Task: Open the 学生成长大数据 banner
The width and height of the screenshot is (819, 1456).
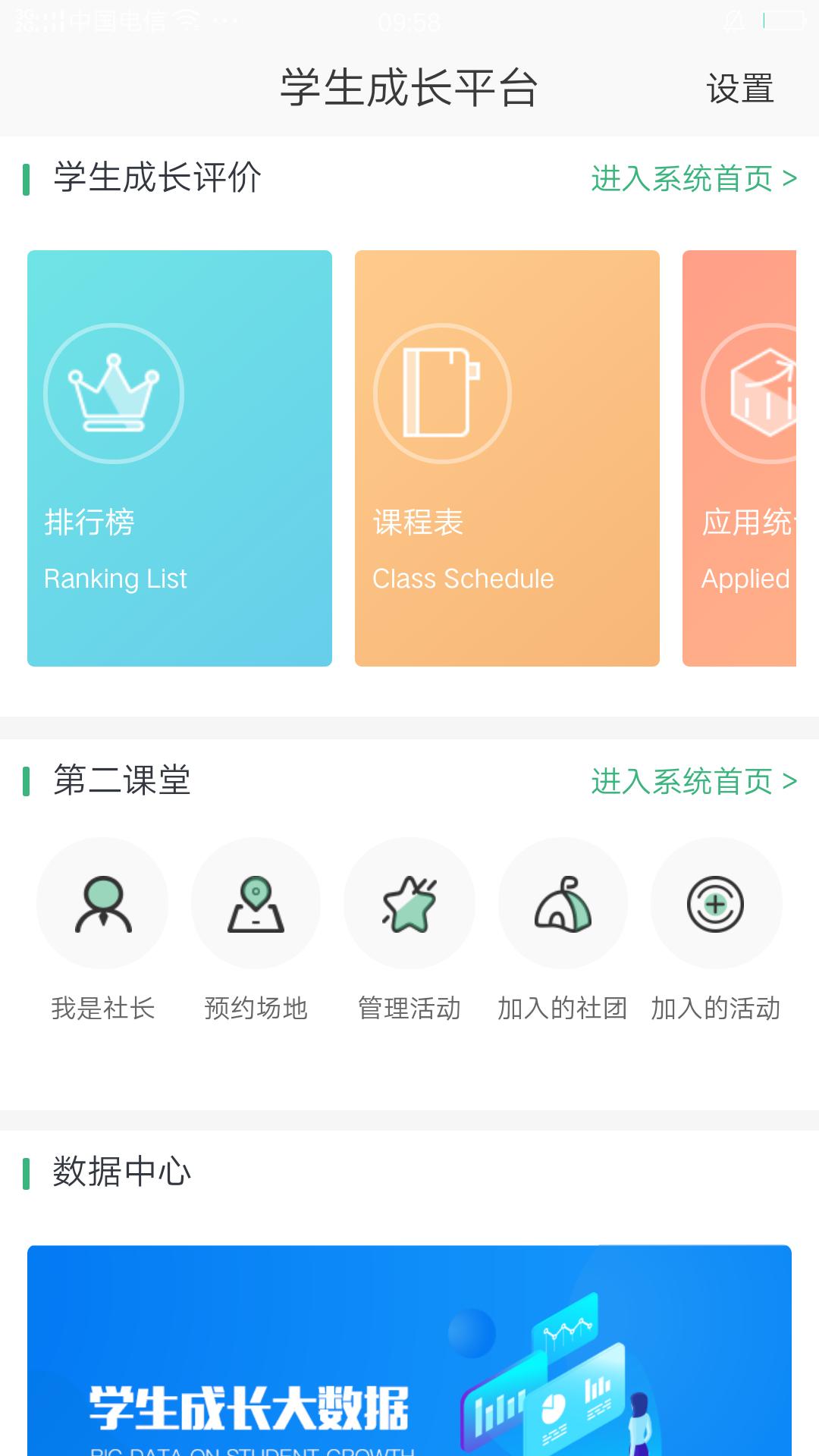Action: point(409,1350)
